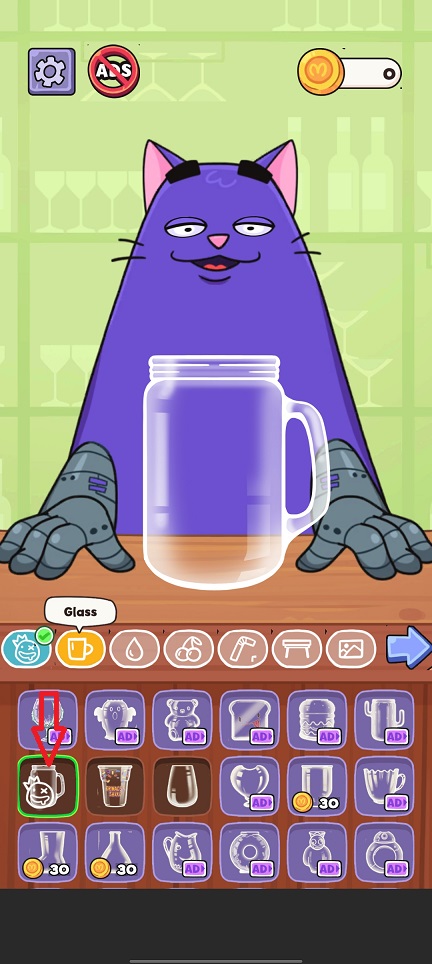
Task: Select the liquid drop category
Action: 135,649
